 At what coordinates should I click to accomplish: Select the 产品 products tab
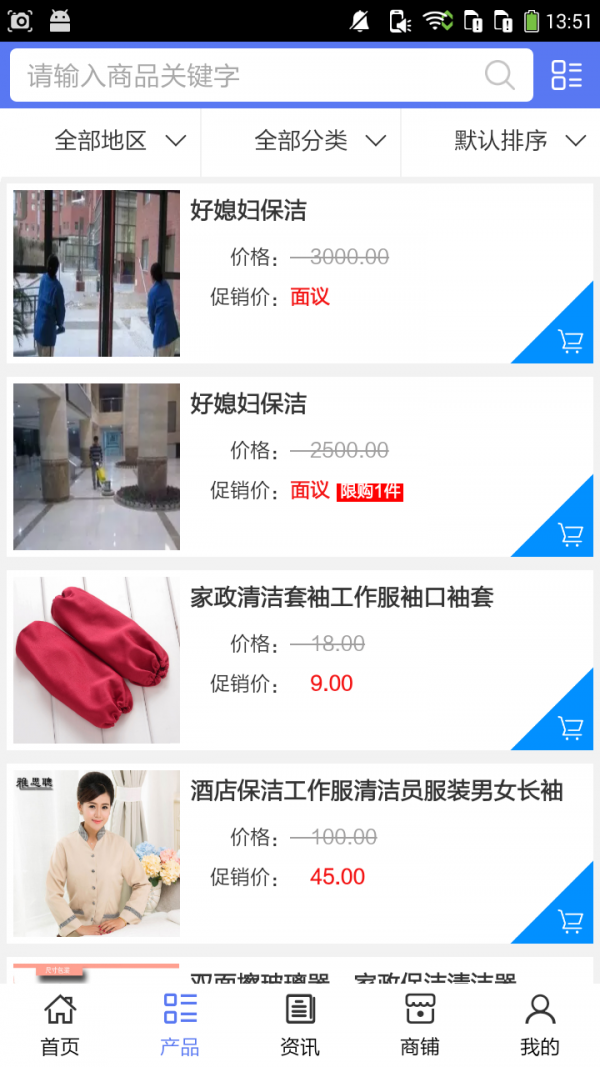(x=180, y=1025)
